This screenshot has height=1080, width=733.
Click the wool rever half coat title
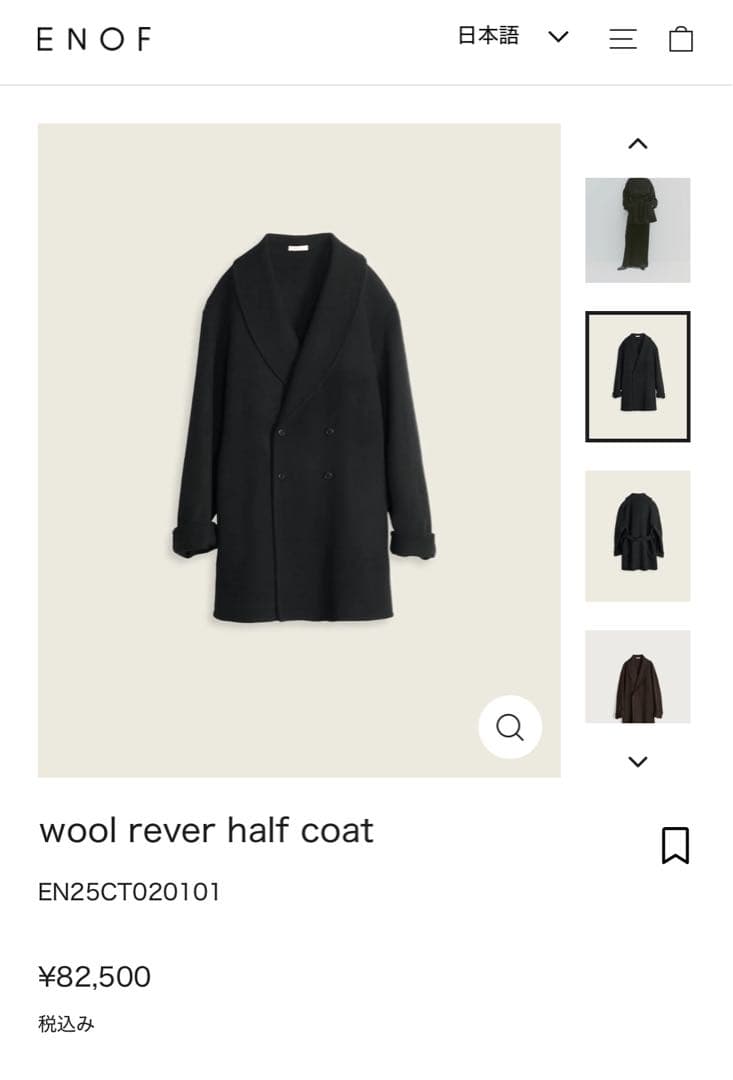(205, 830)
